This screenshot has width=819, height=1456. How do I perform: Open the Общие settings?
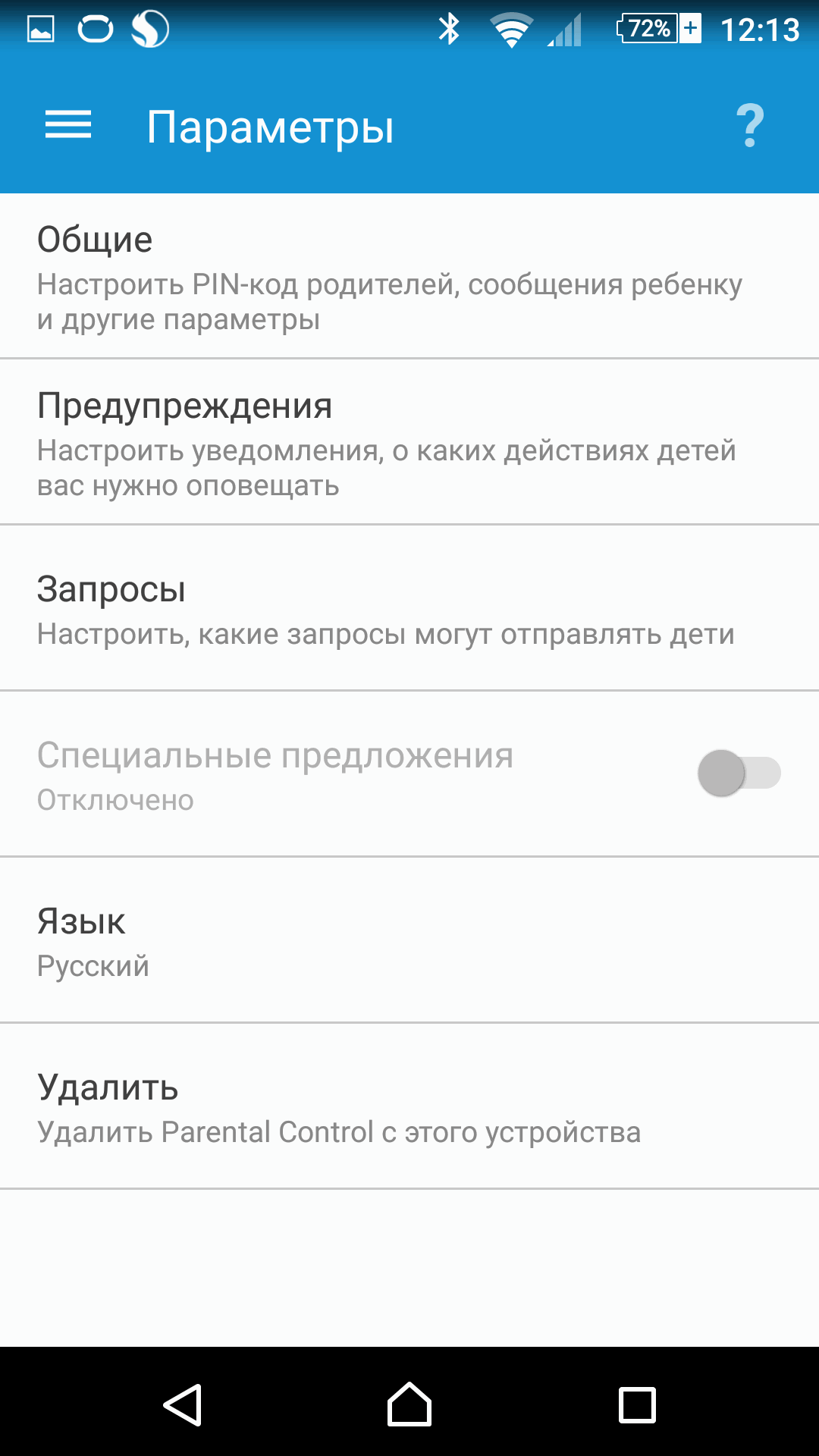[x=409, y=277]
